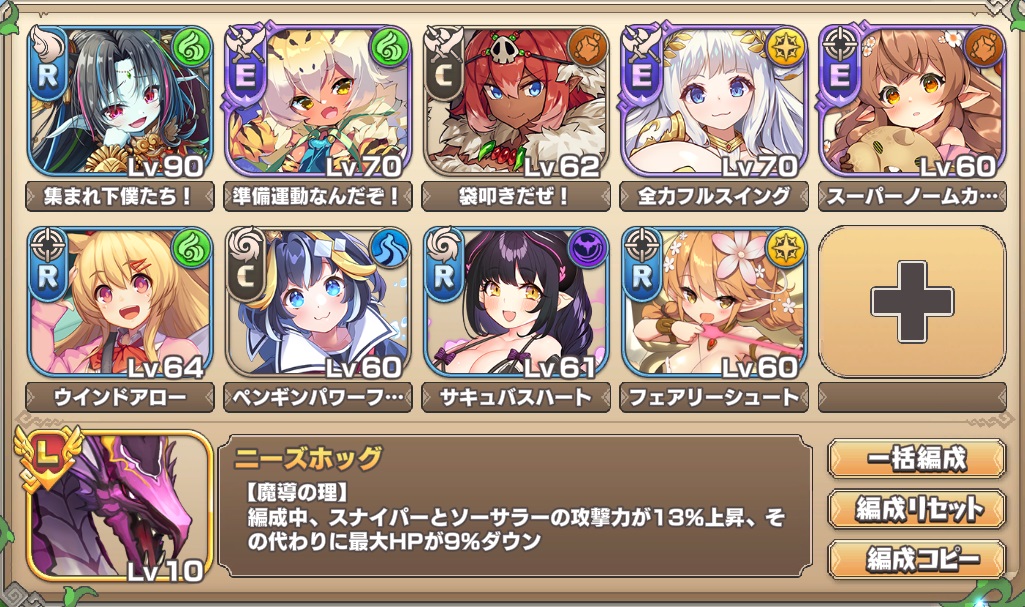
Task: Tap the 一括編成 button
Action: (x=916, y=459)
